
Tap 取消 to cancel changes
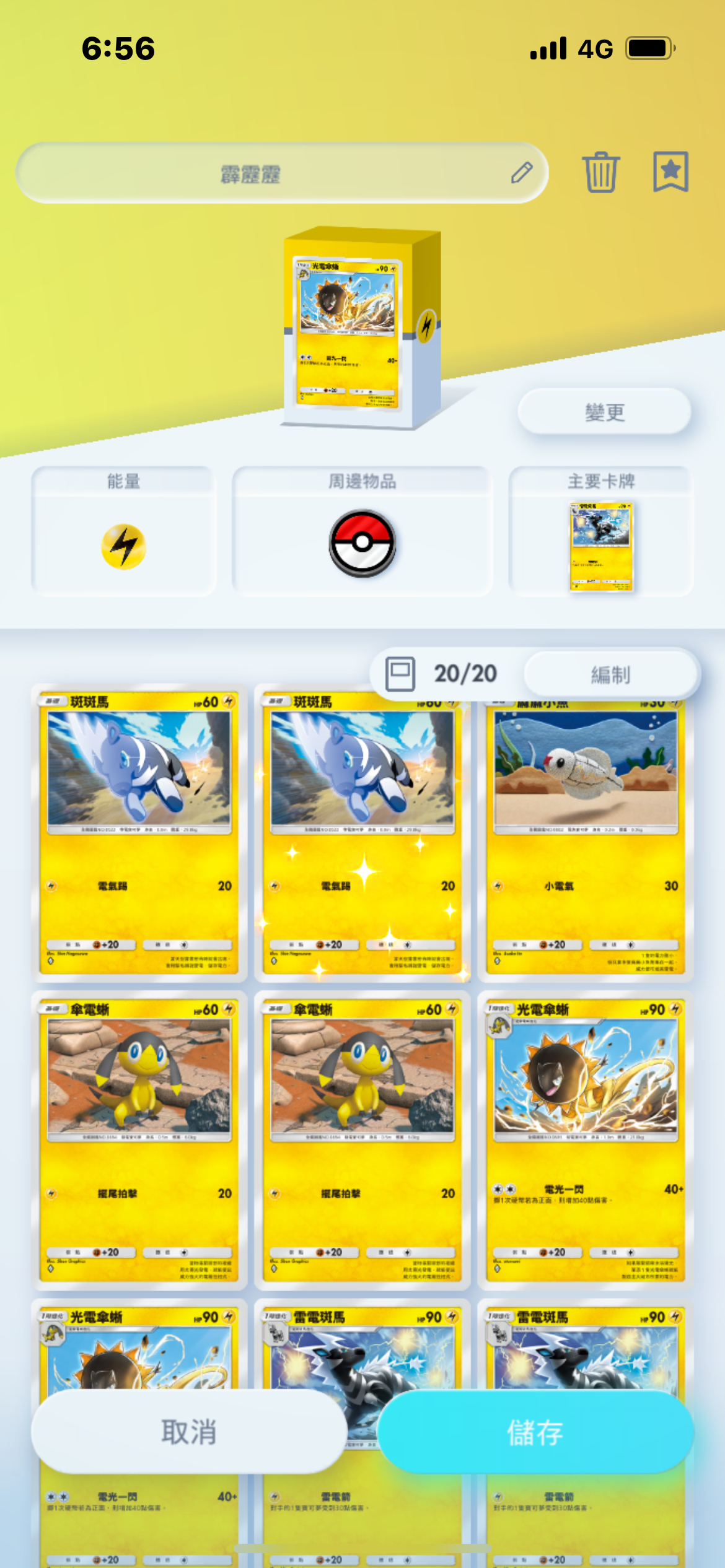click(188, 1431)
